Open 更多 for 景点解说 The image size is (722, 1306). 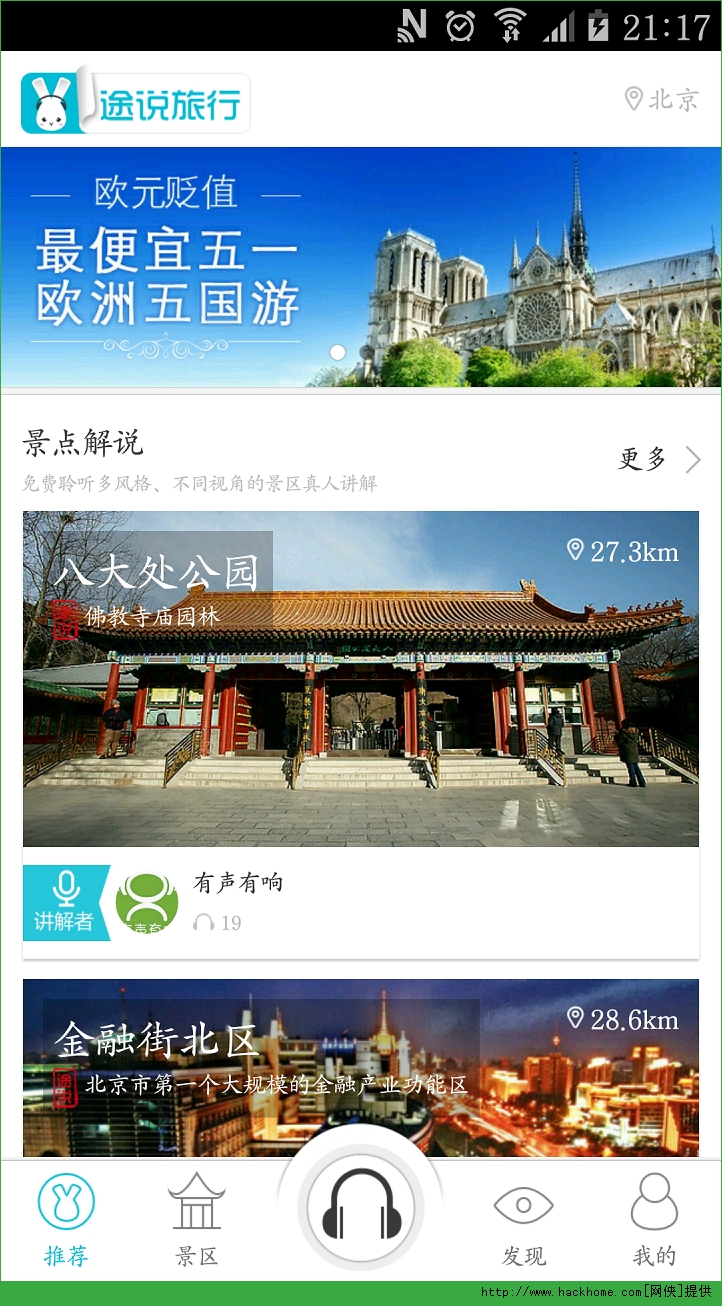[659, 459]
